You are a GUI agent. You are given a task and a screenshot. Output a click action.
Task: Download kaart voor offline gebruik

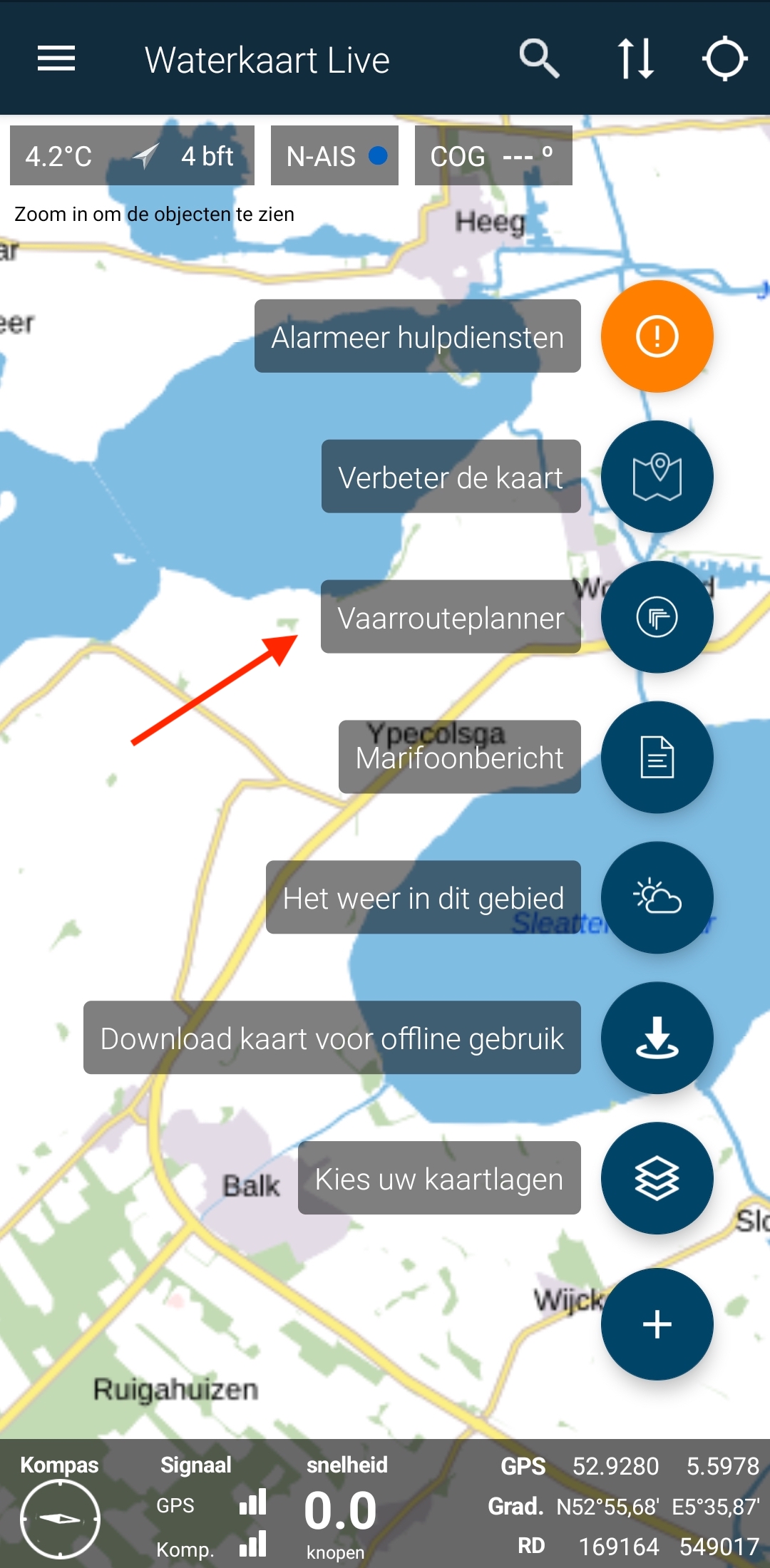657,1038
